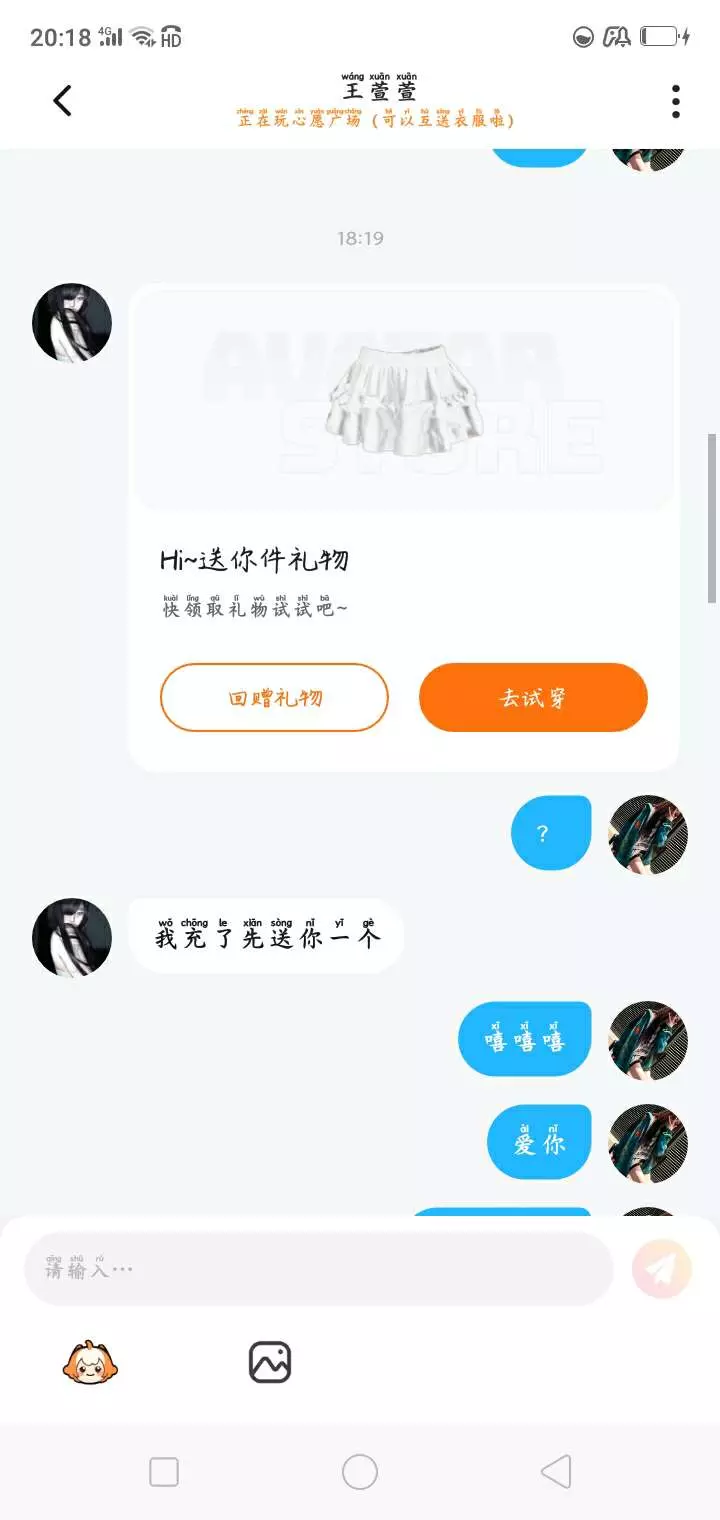Open the emoji sticker picker
Viewport: 720px width, 1520px height.
coord(90,1362)
